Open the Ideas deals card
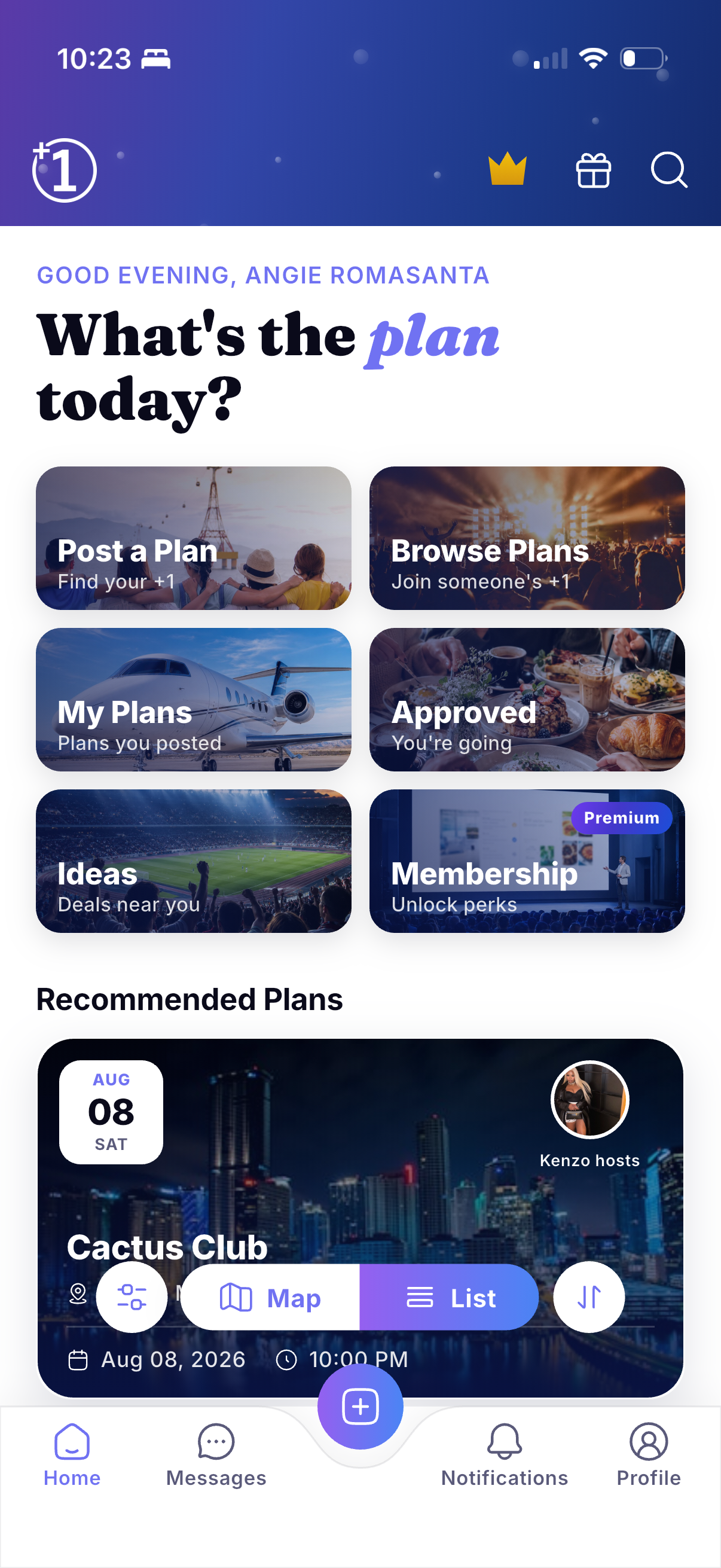Screen dimensions: 721x1568 tap(194, 861)
